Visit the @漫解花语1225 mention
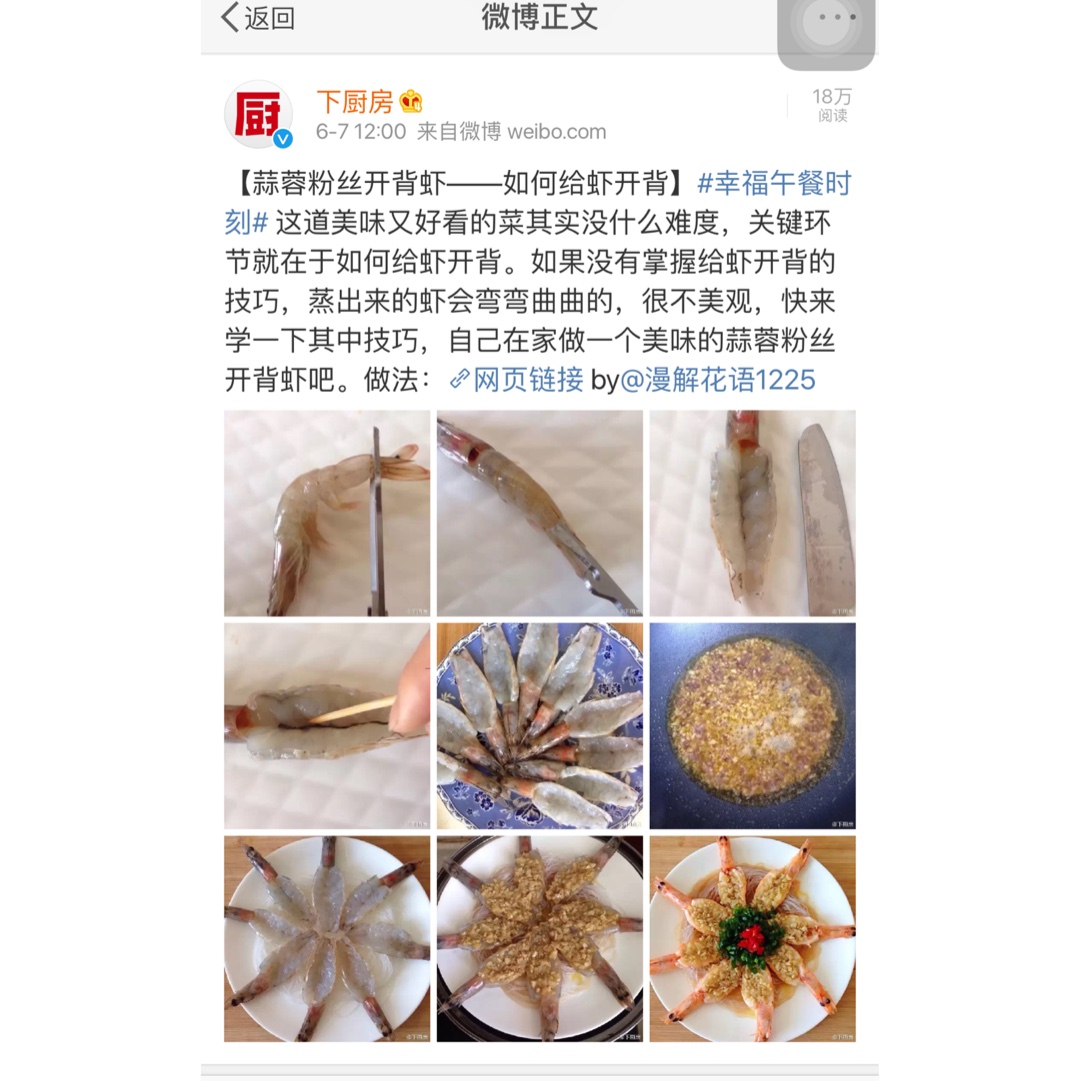The width and height of the screenshot is (1080, 1081). [718, 380]
